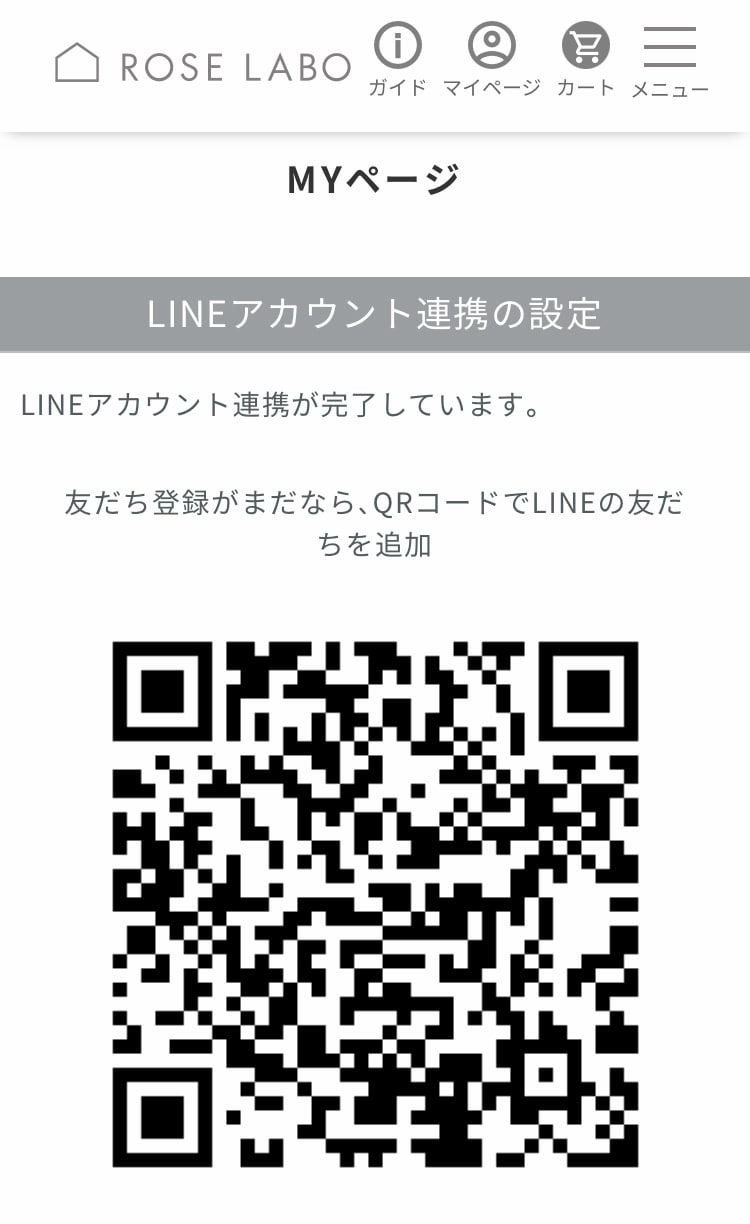
Task: Open the ガイド guide icon
Action: tap(397, 60)
